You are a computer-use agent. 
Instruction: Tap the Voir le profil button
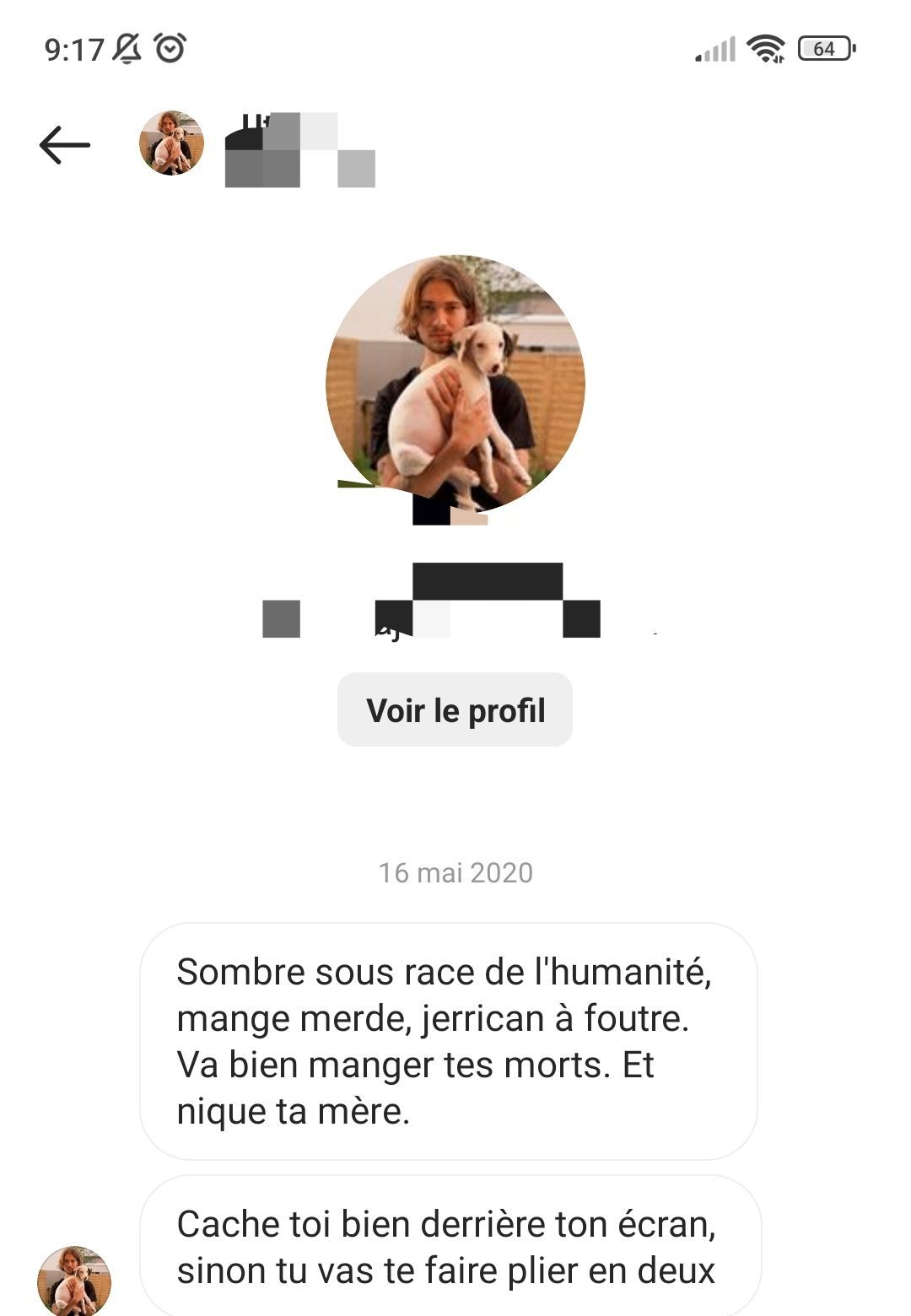[x=455, y=709]
